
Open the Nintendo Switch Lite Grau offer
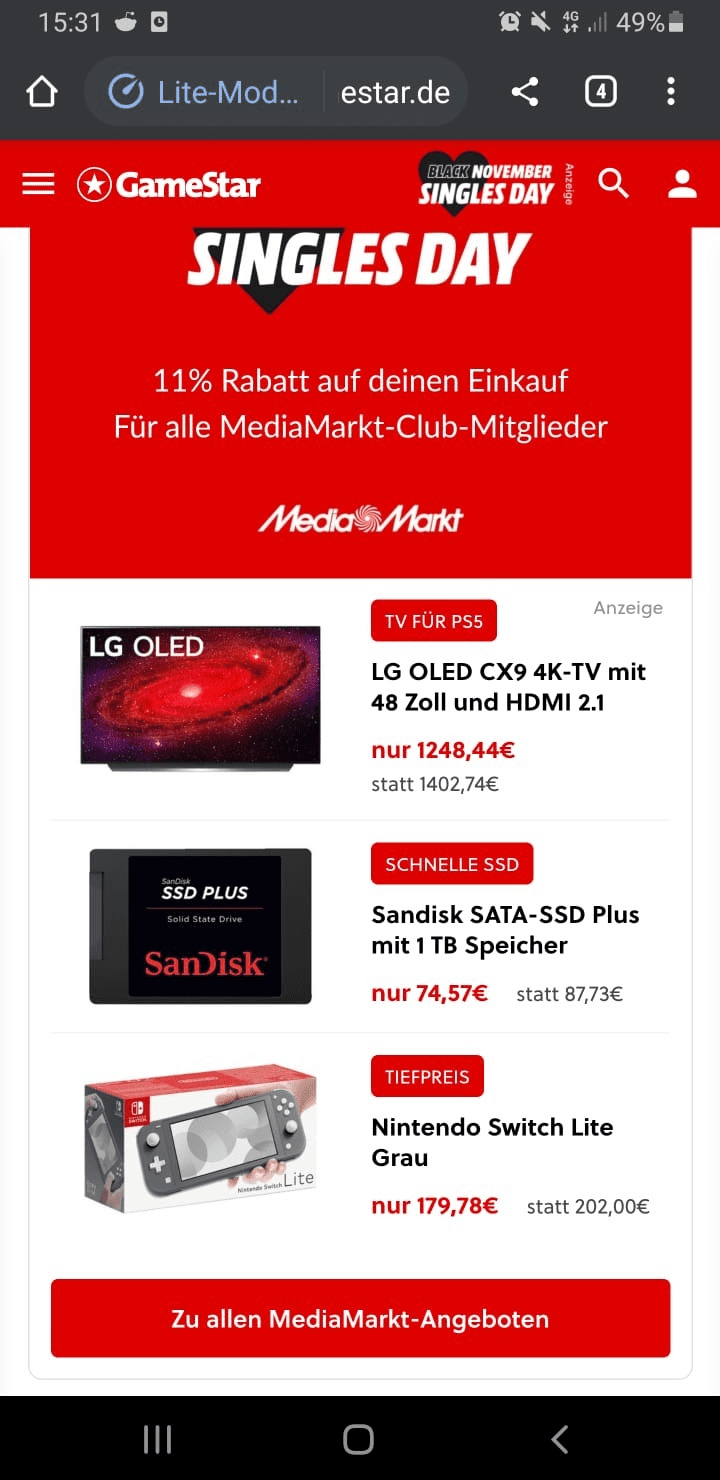360,1140
